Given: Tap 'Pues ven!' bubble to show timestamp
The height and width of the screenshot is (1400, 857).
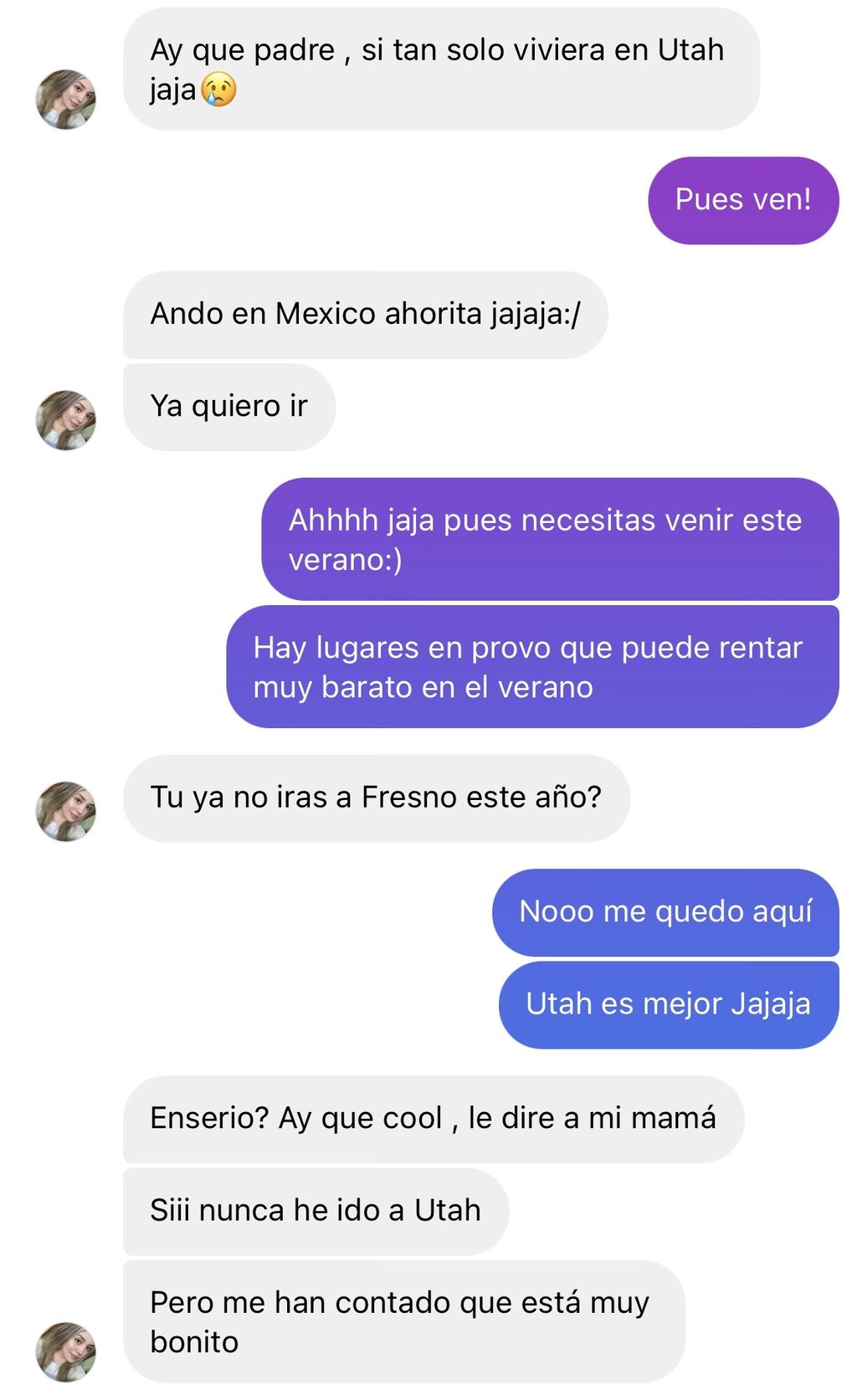Looking at the screenshot, I should [742, 200].
